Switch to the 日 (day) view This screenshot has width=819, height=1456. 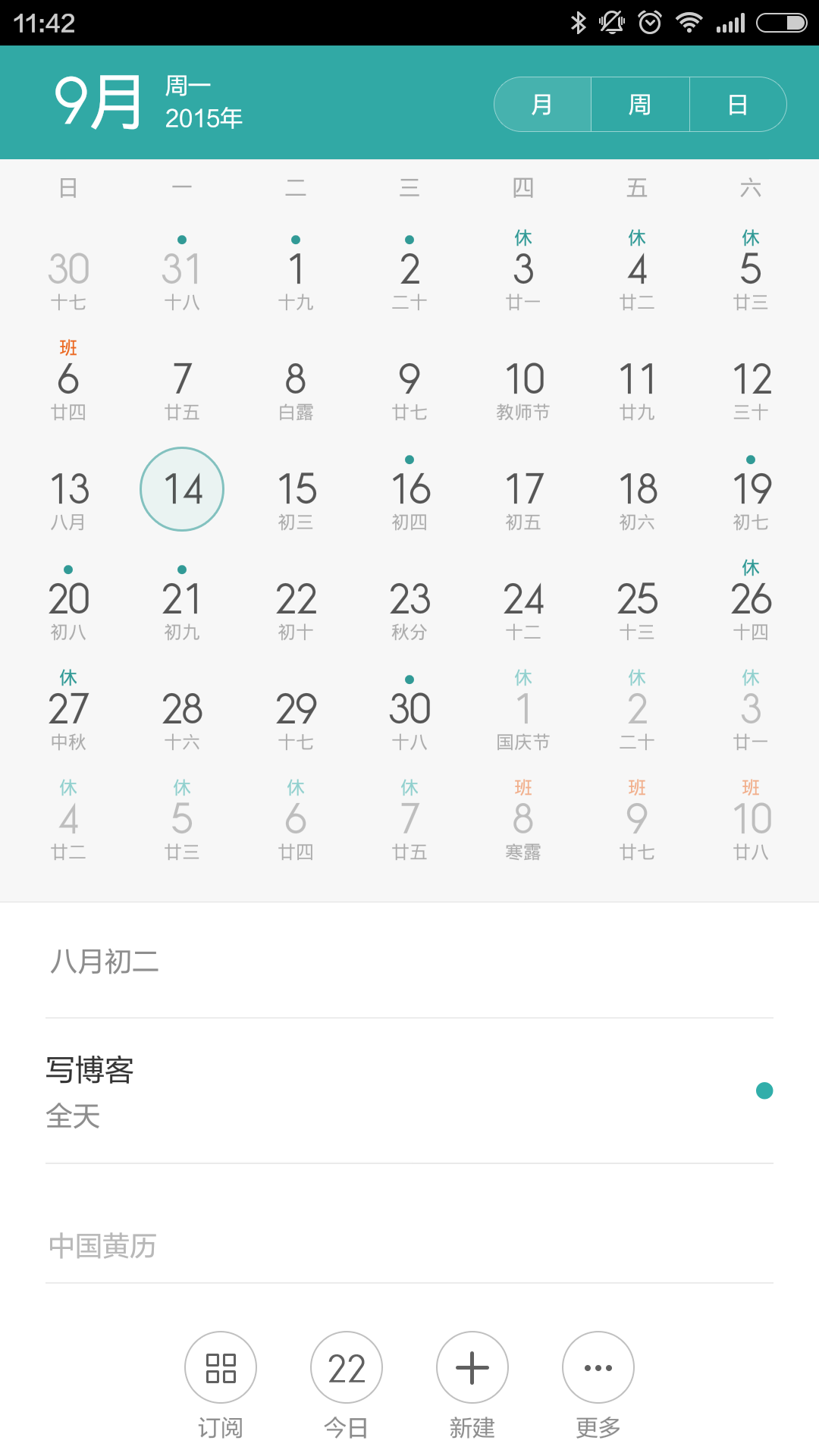click(x=738, y=105)
